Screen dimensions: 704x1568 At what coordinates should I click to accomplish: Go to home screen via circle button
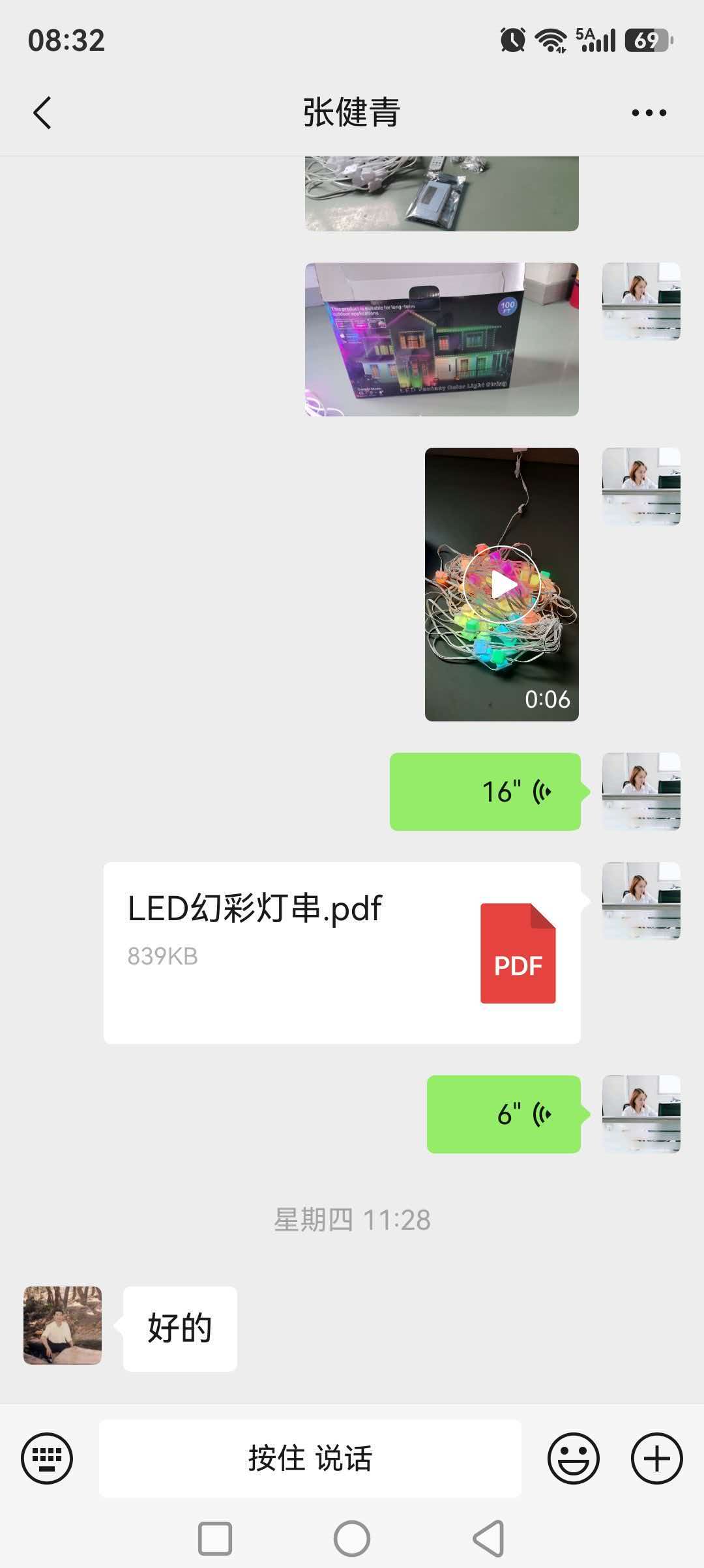click(352, 1539)
